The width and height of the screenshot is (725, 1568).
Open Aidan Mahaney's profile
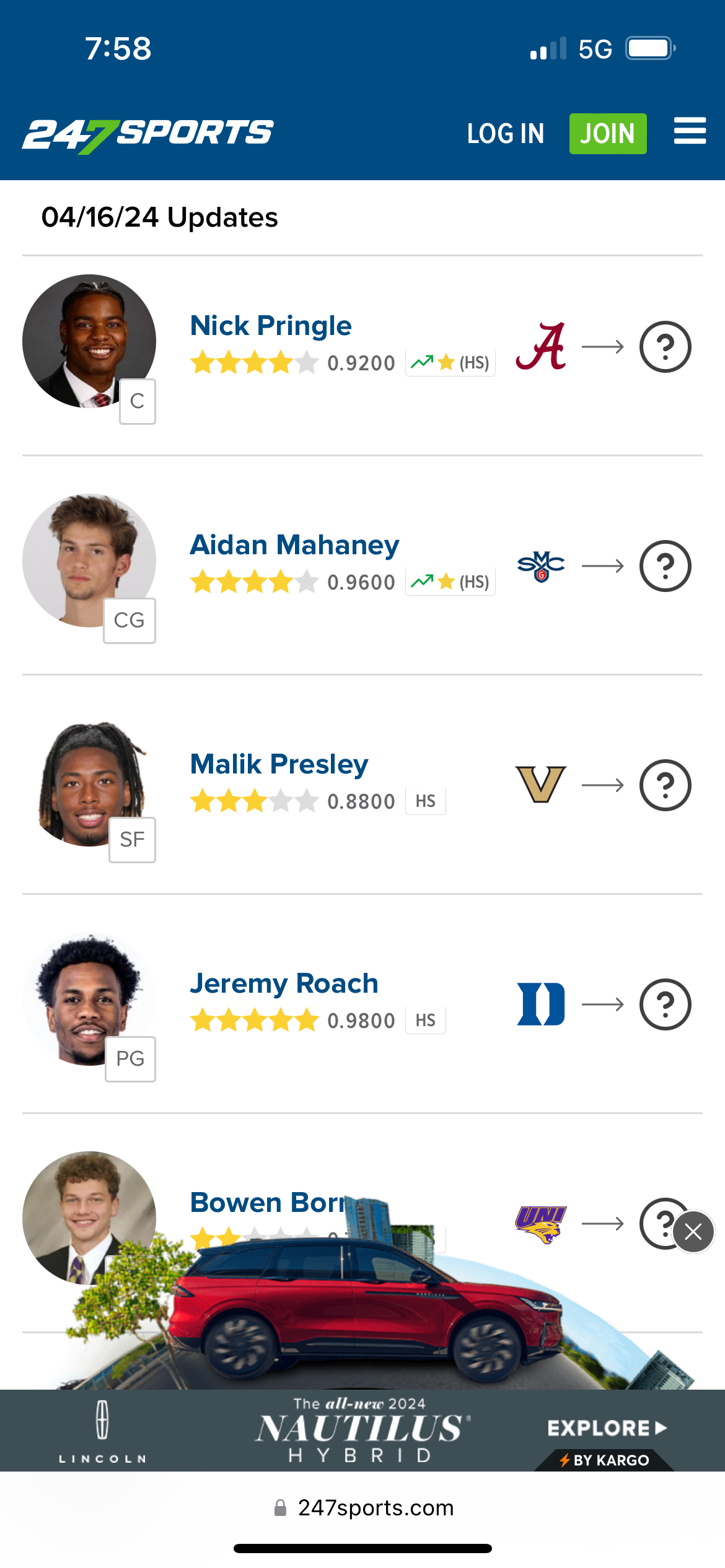294,545
